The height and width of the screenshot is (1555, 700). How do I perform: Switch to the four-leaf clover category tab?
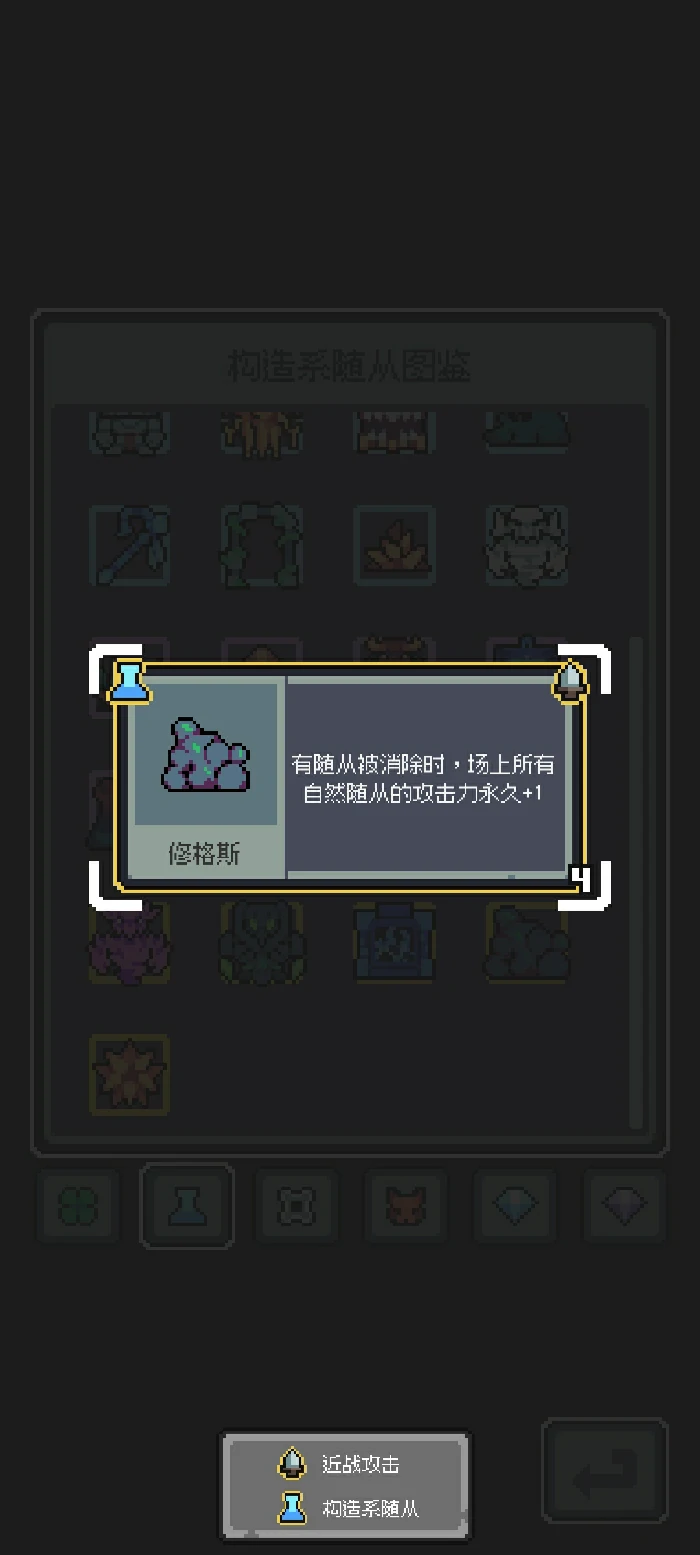point(77,1207)
